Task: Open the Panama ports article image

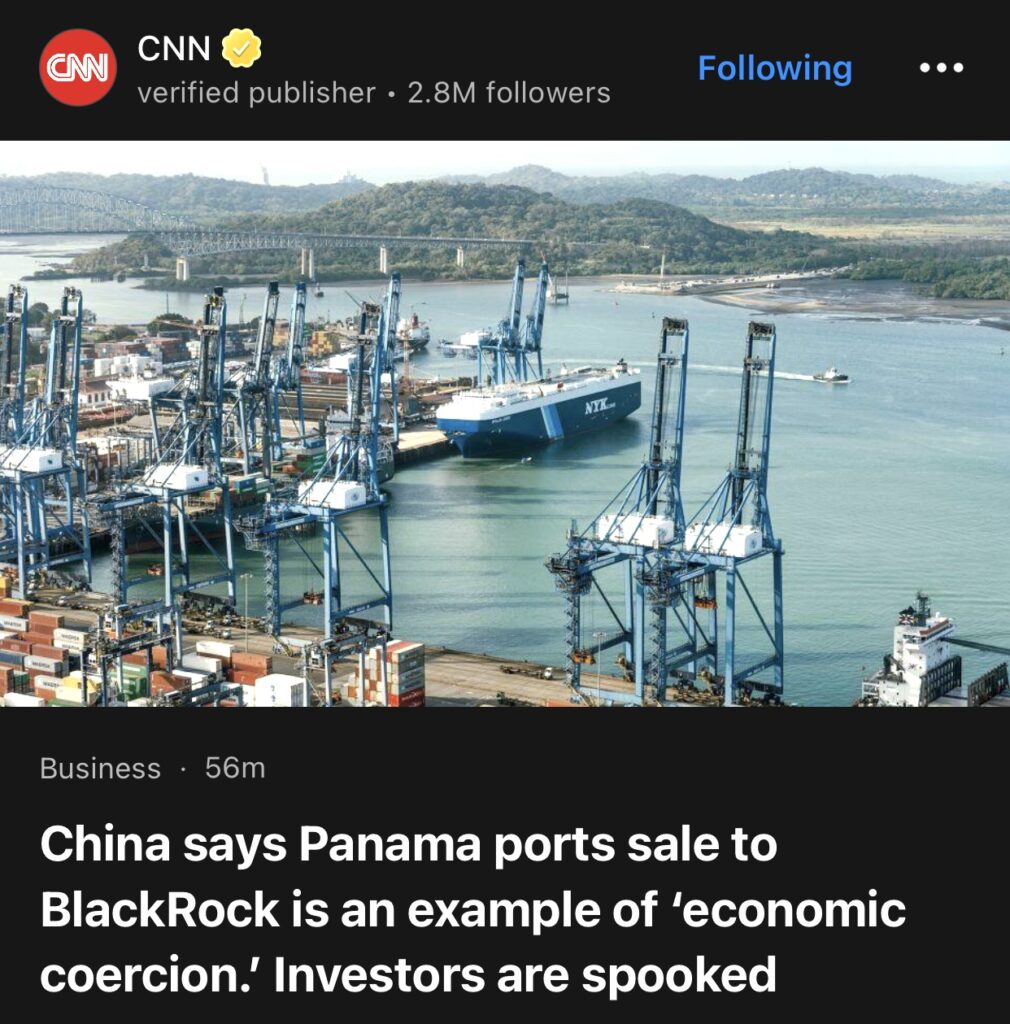Action: tap(505, 424)
